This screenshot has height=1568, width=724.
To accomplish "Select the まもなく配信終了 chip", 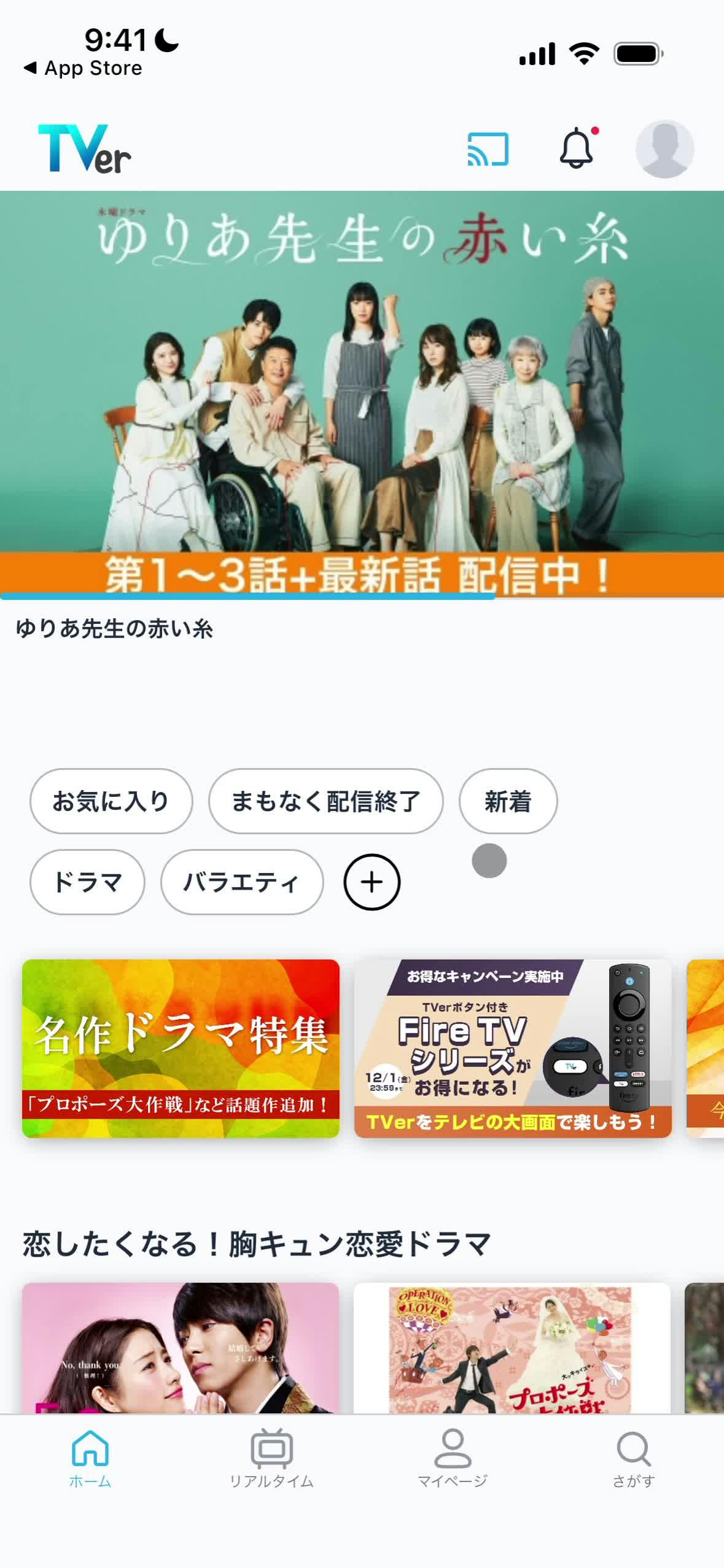I will [x=325, y=801].
